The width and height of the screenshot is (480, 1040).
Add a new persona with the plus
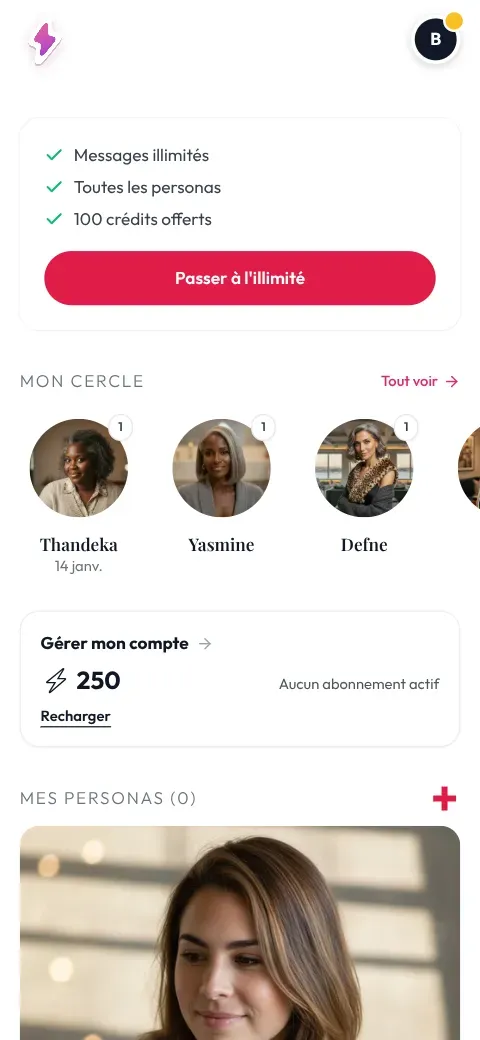click(444, 799)
